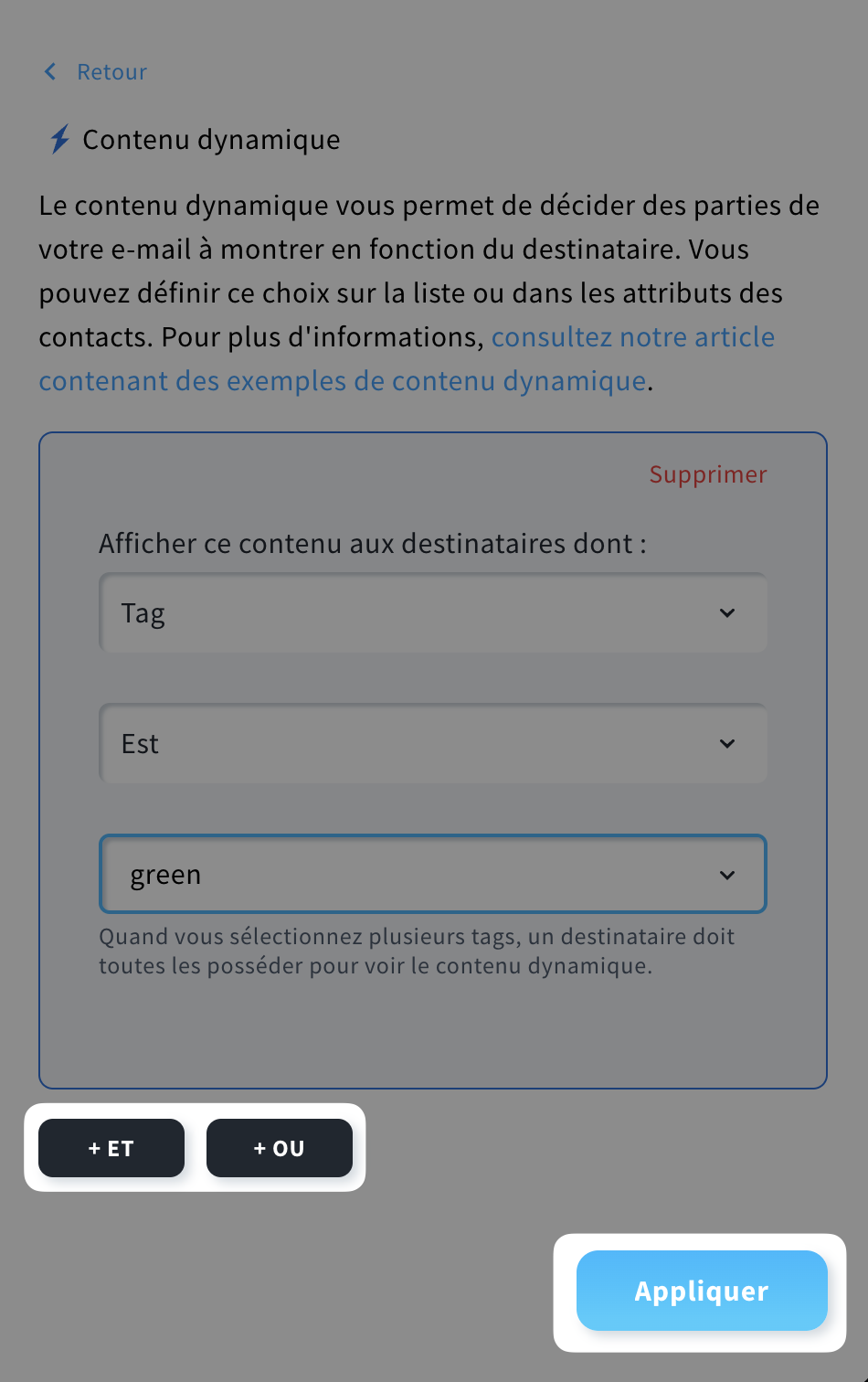Click the lightning bolt icon next to Contenu dynamique
The width and height of the screenshot is (868, 1382).
58,140
